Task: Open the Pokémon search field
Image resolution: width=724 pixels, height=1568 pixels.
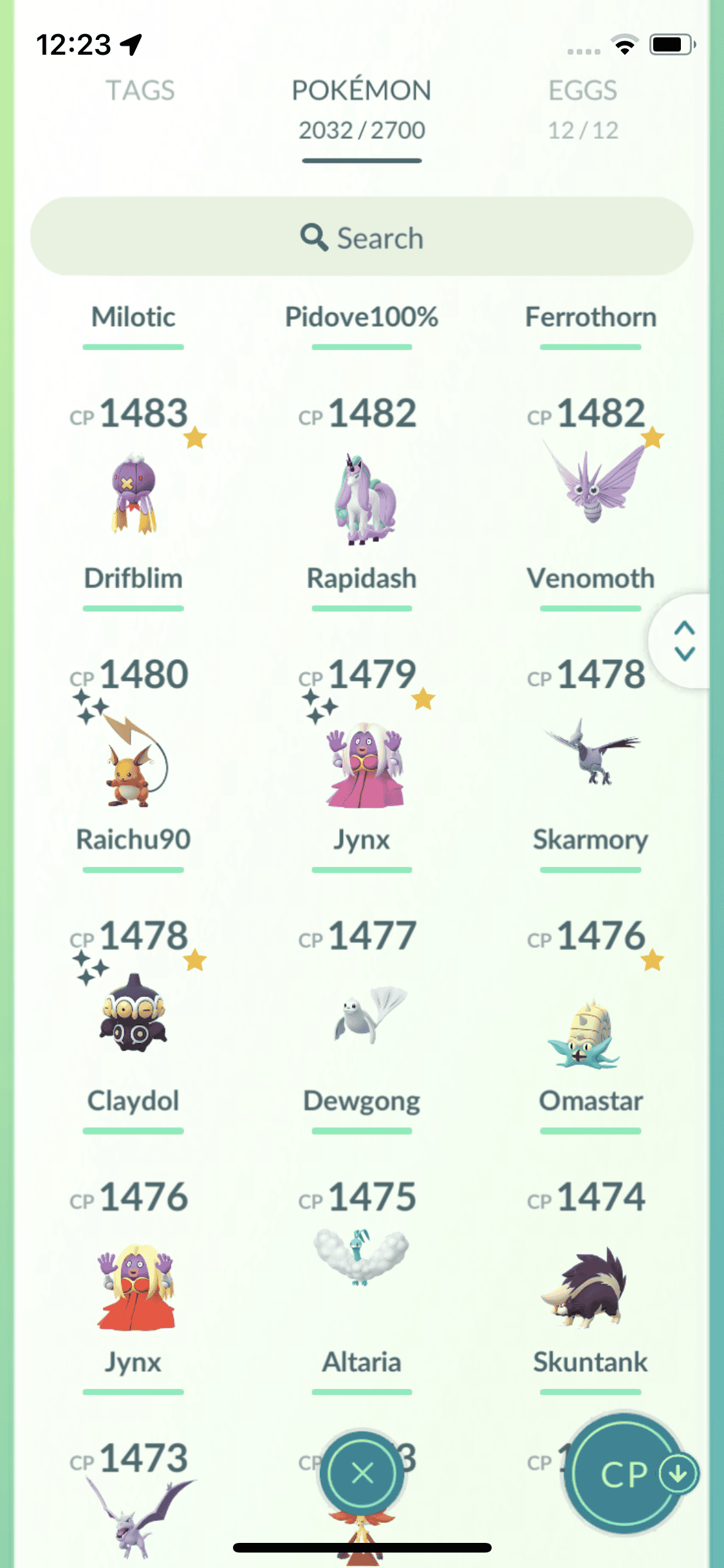Action: [362, 238]
